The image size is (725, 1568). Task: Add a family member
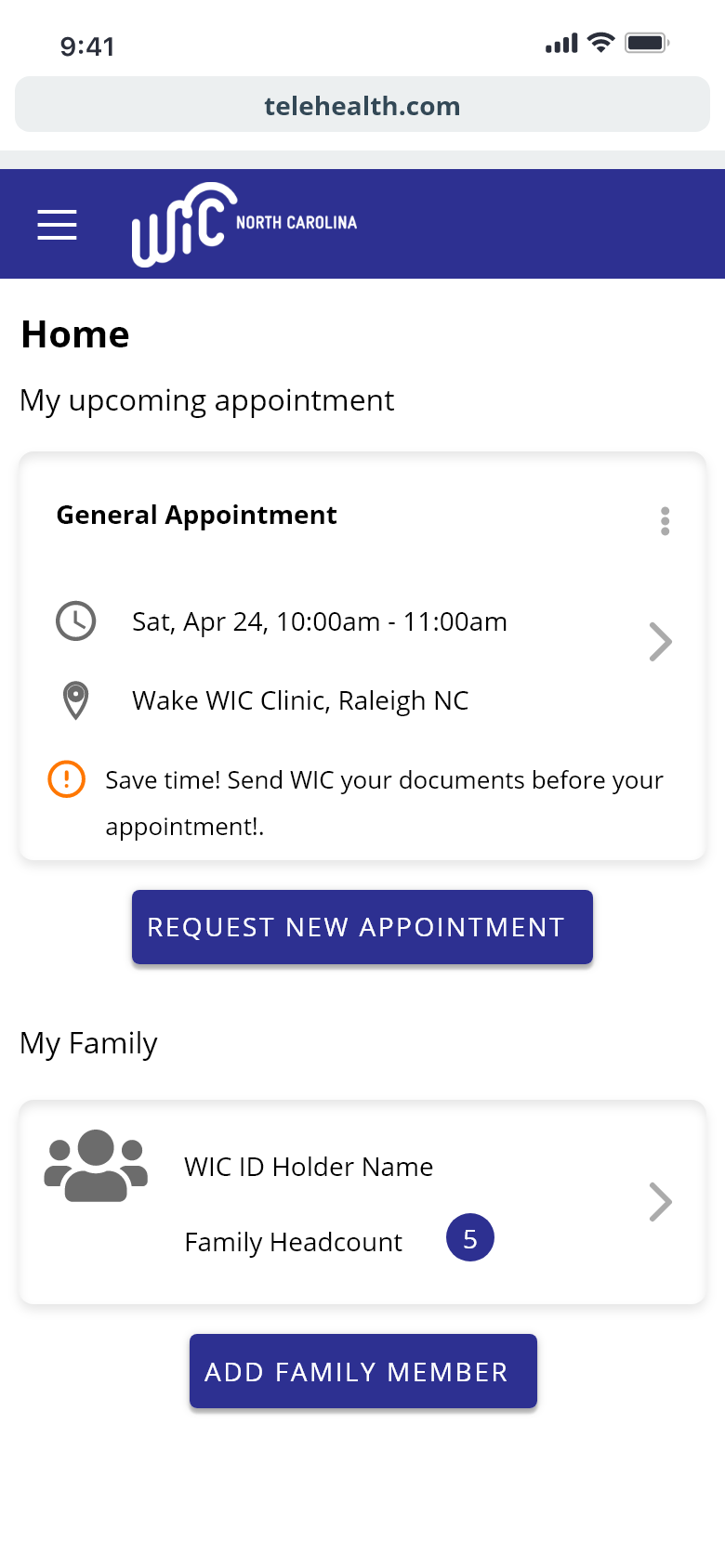click(362, 1371)
